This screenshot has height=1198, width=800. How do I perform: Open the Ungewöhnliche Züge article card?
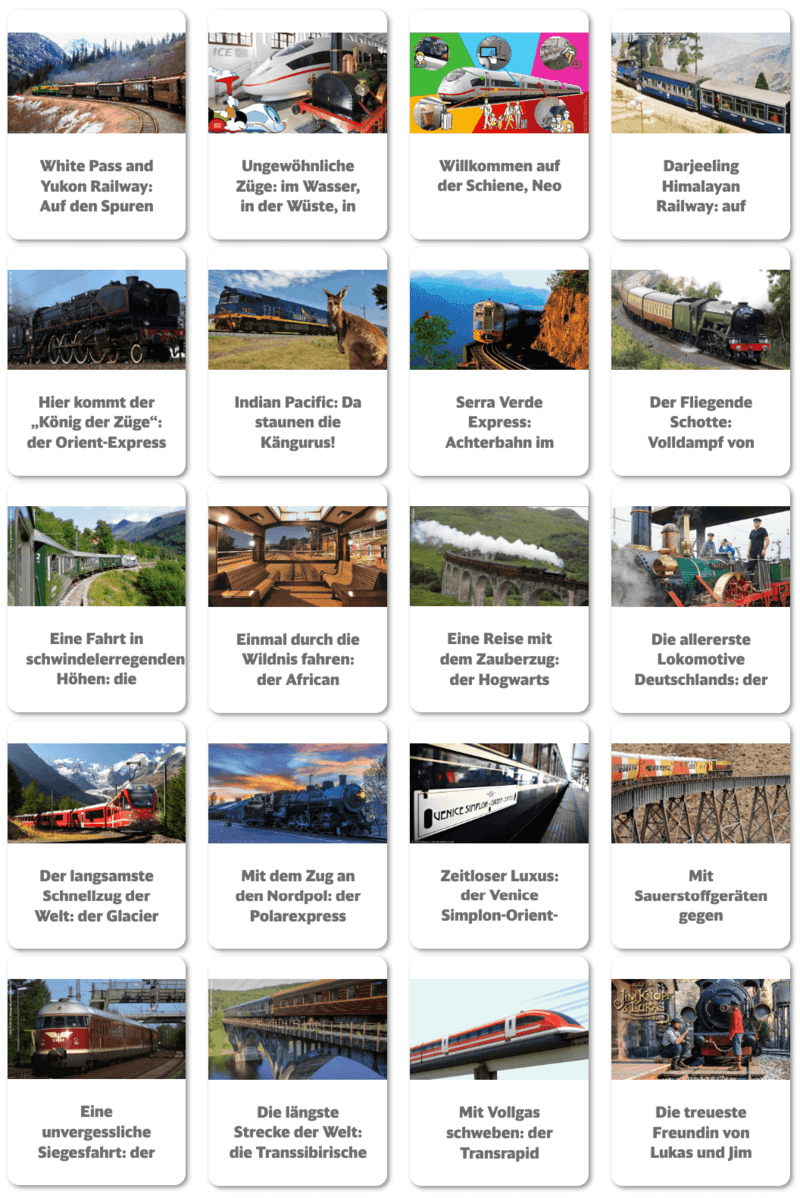pyautogui.click(x=298, y=125)
